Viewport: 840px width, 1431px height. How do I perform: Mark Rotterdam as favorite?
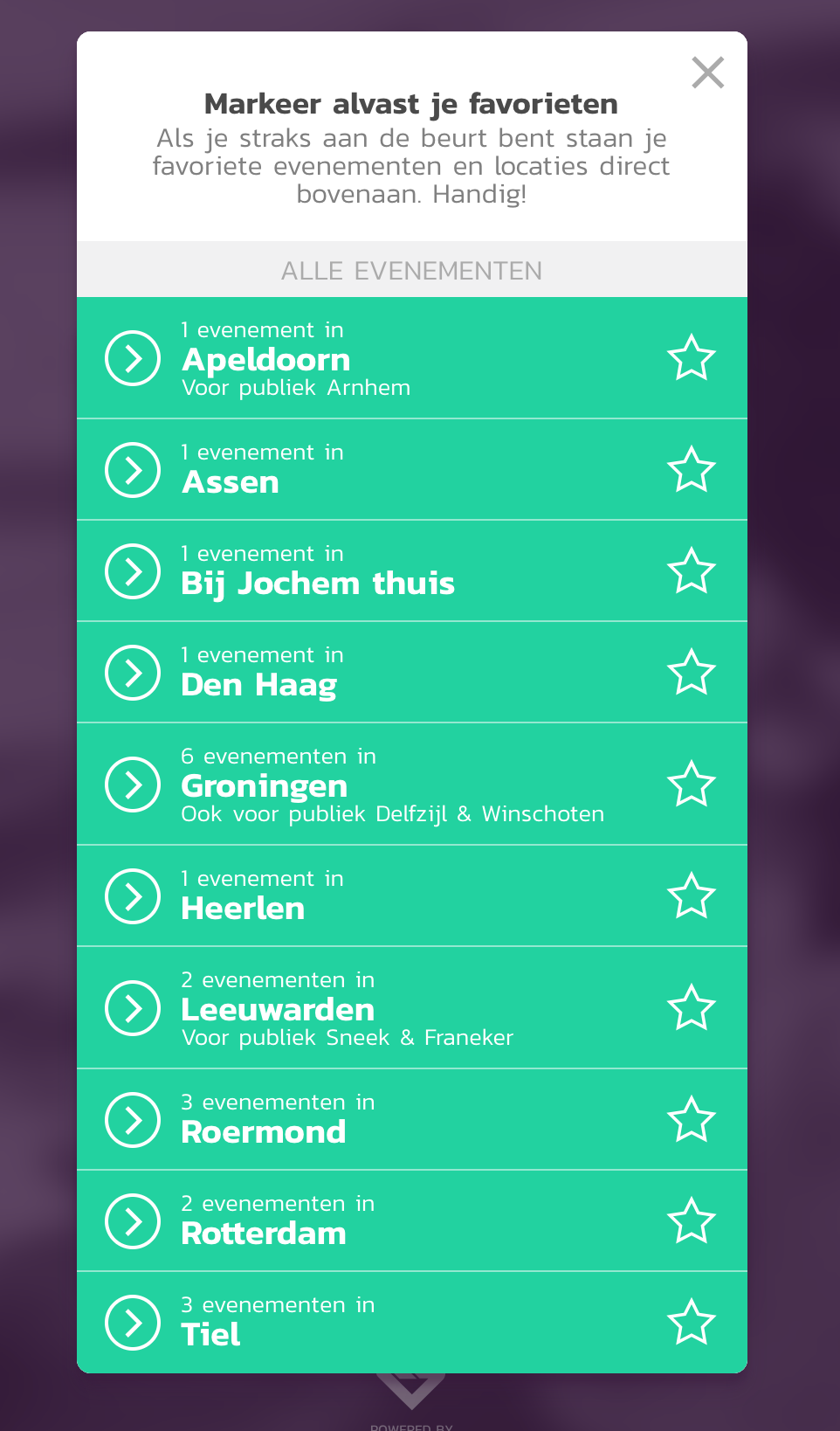click(x=691, y=1221)
